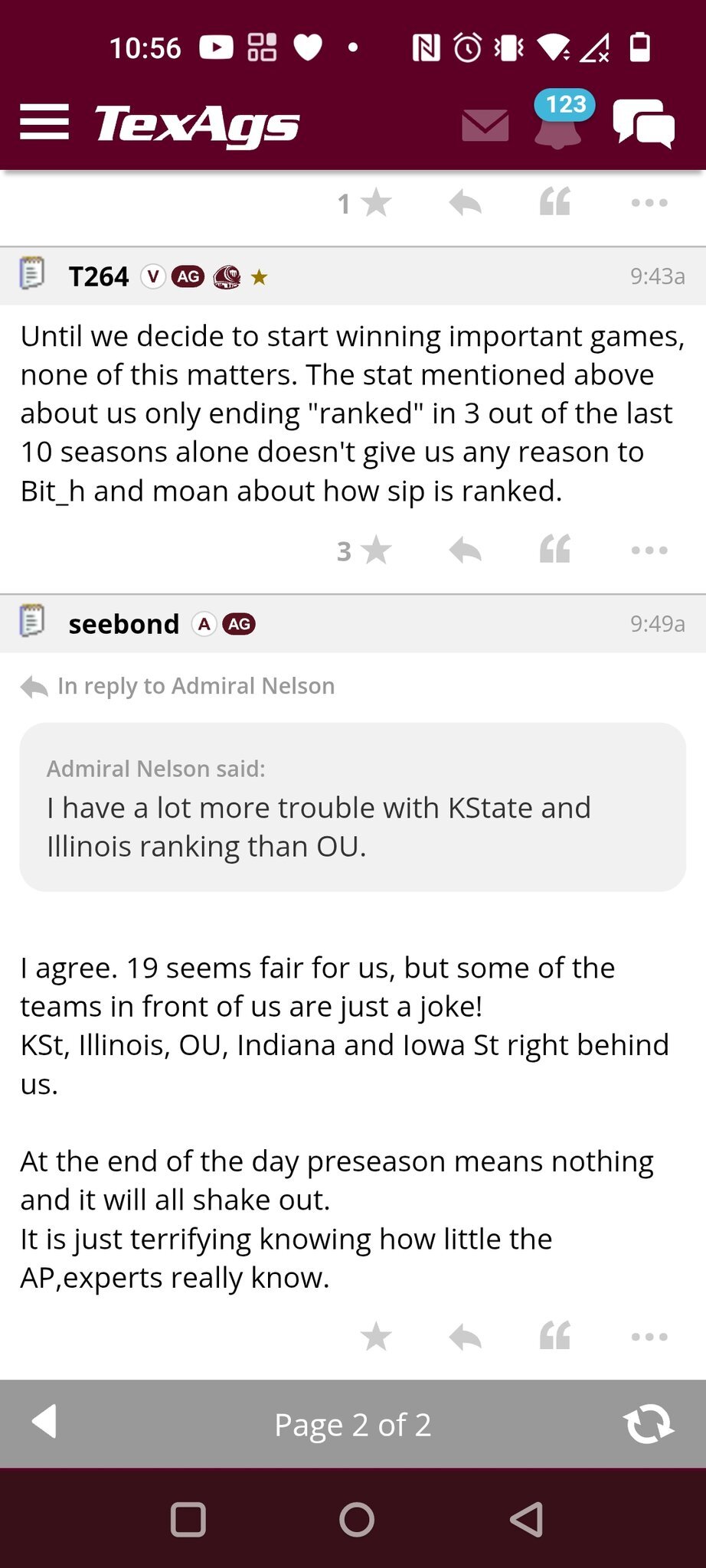Open the Page 2 of 2 page selector
The width and height of the screenshot is (706, 1568).
[353, 1425]
